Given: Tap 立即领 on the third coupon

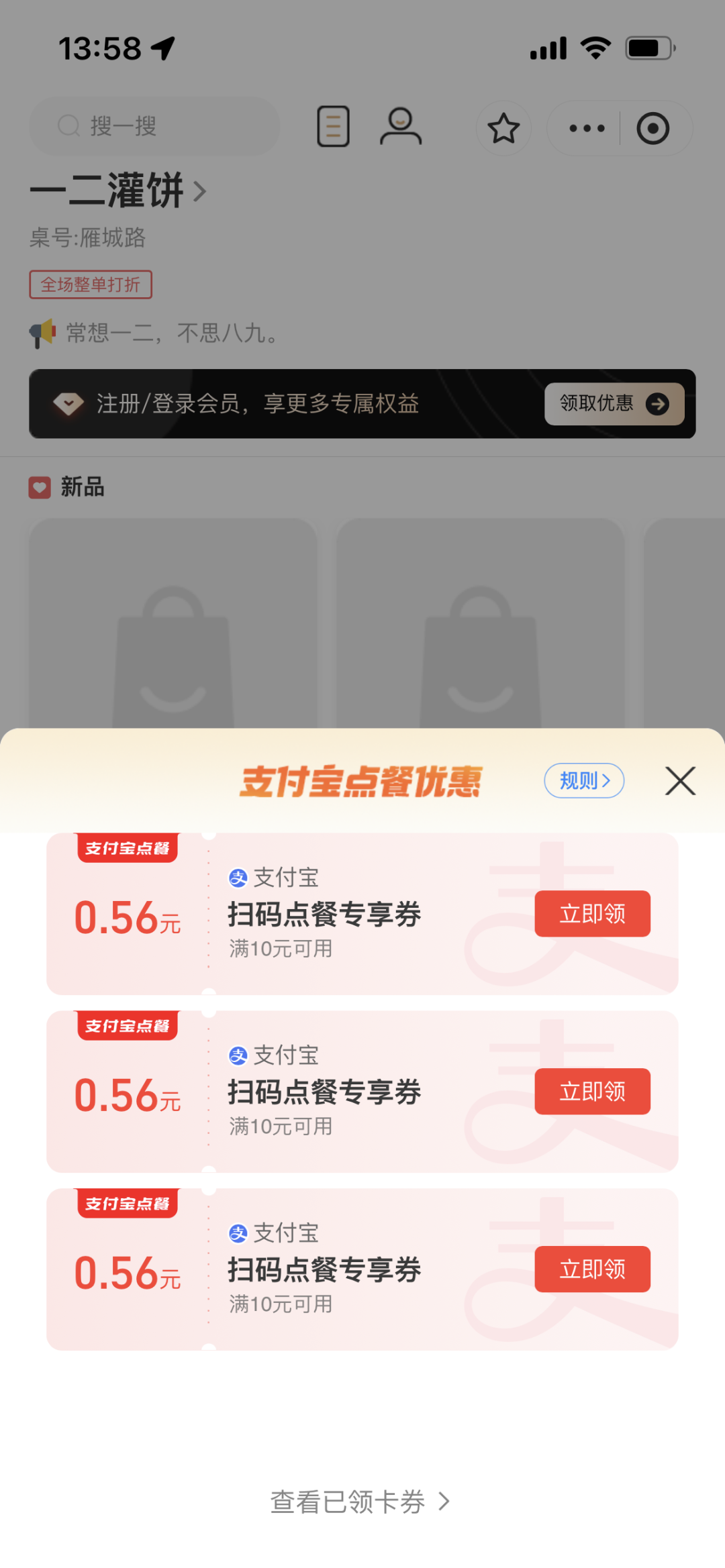Looking at the screenshot, I should pos(592,1269).
